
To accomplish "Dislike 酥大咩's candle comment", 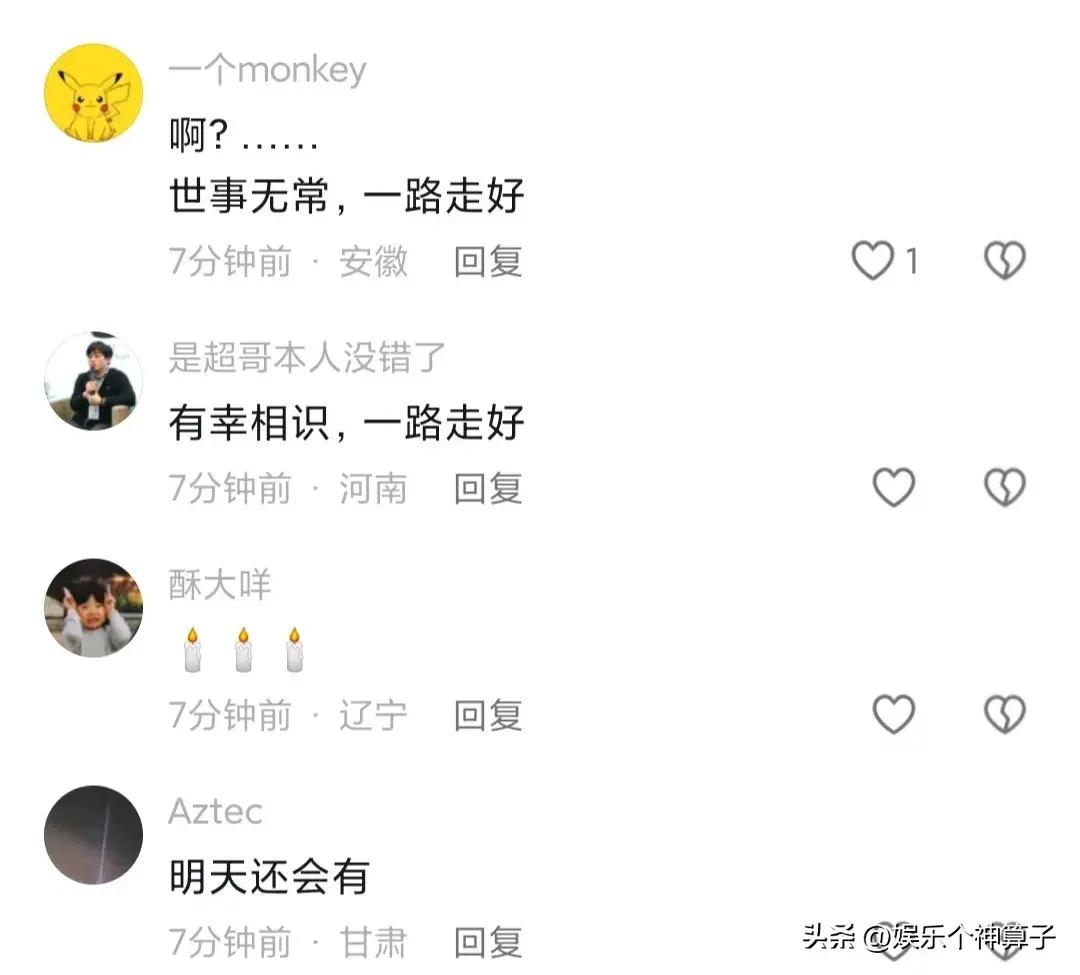I will point(1004,715).
